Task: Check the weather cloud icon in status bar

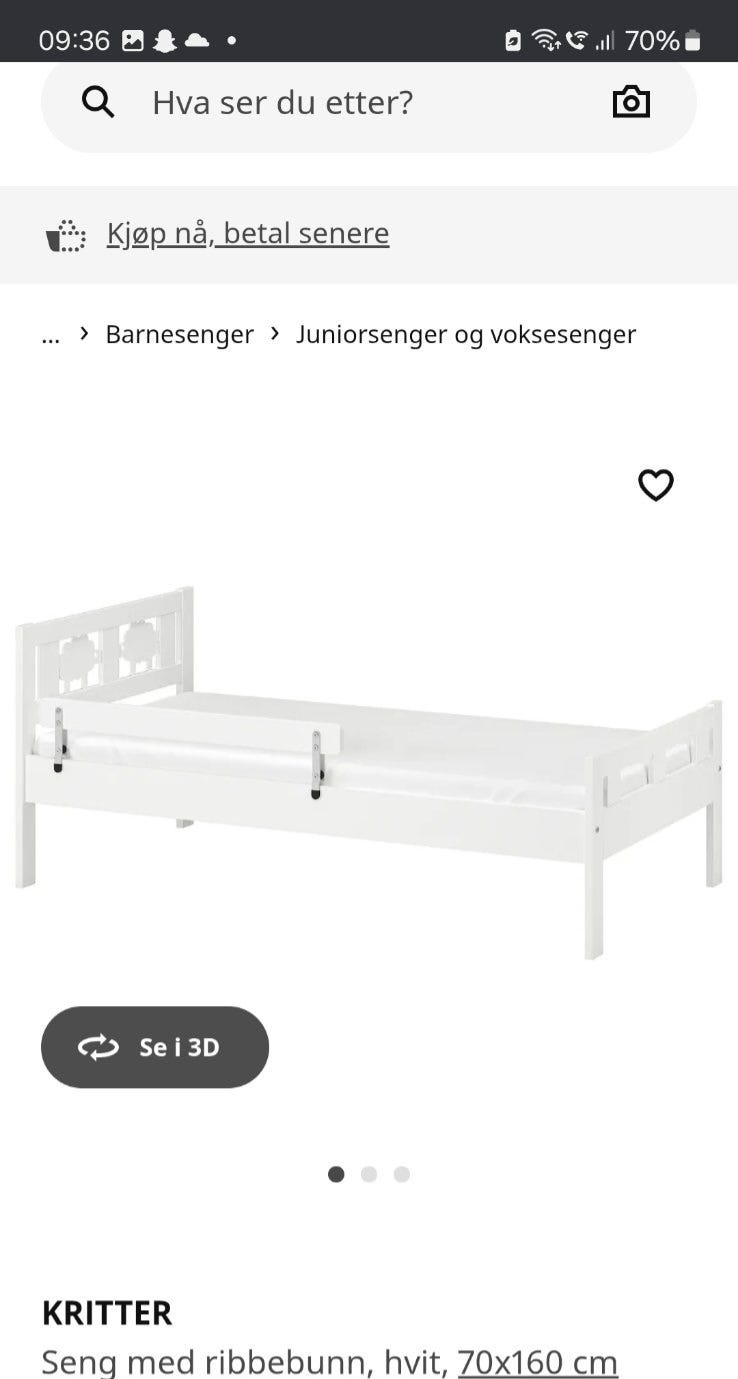Action: click(x=196, y=40)
